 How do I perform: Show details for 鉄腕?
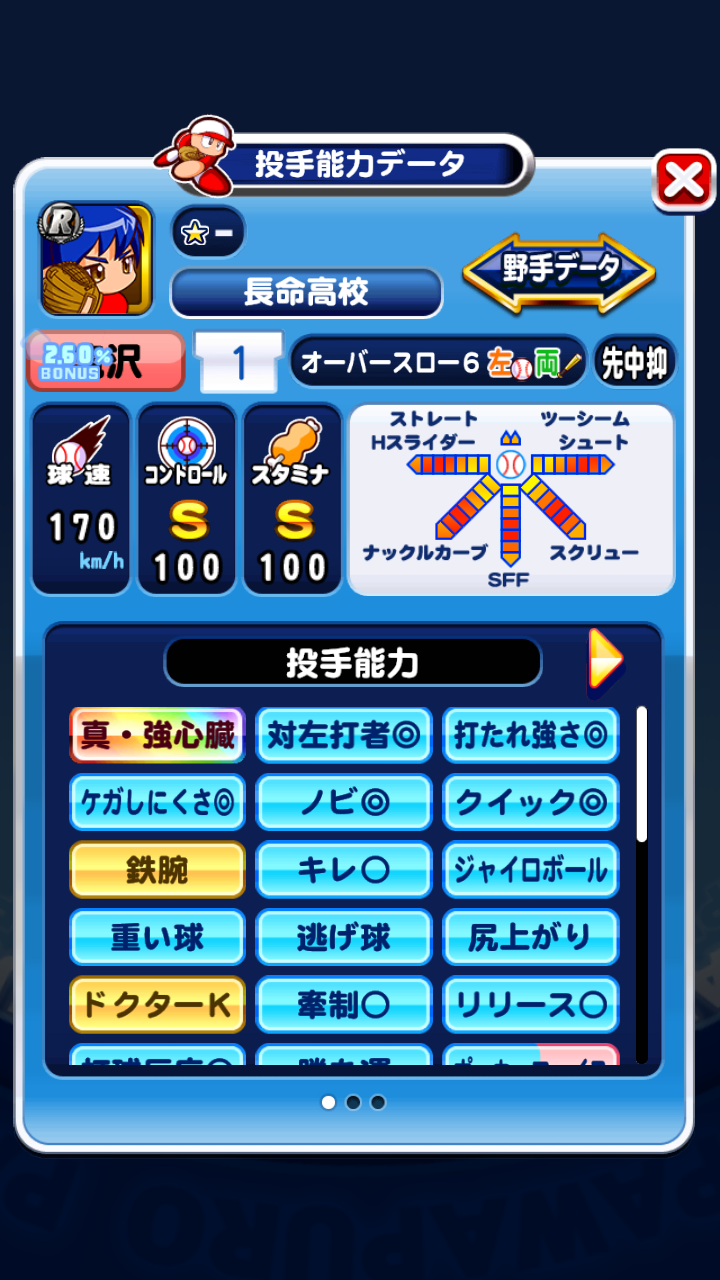click(x=157, y=870)
